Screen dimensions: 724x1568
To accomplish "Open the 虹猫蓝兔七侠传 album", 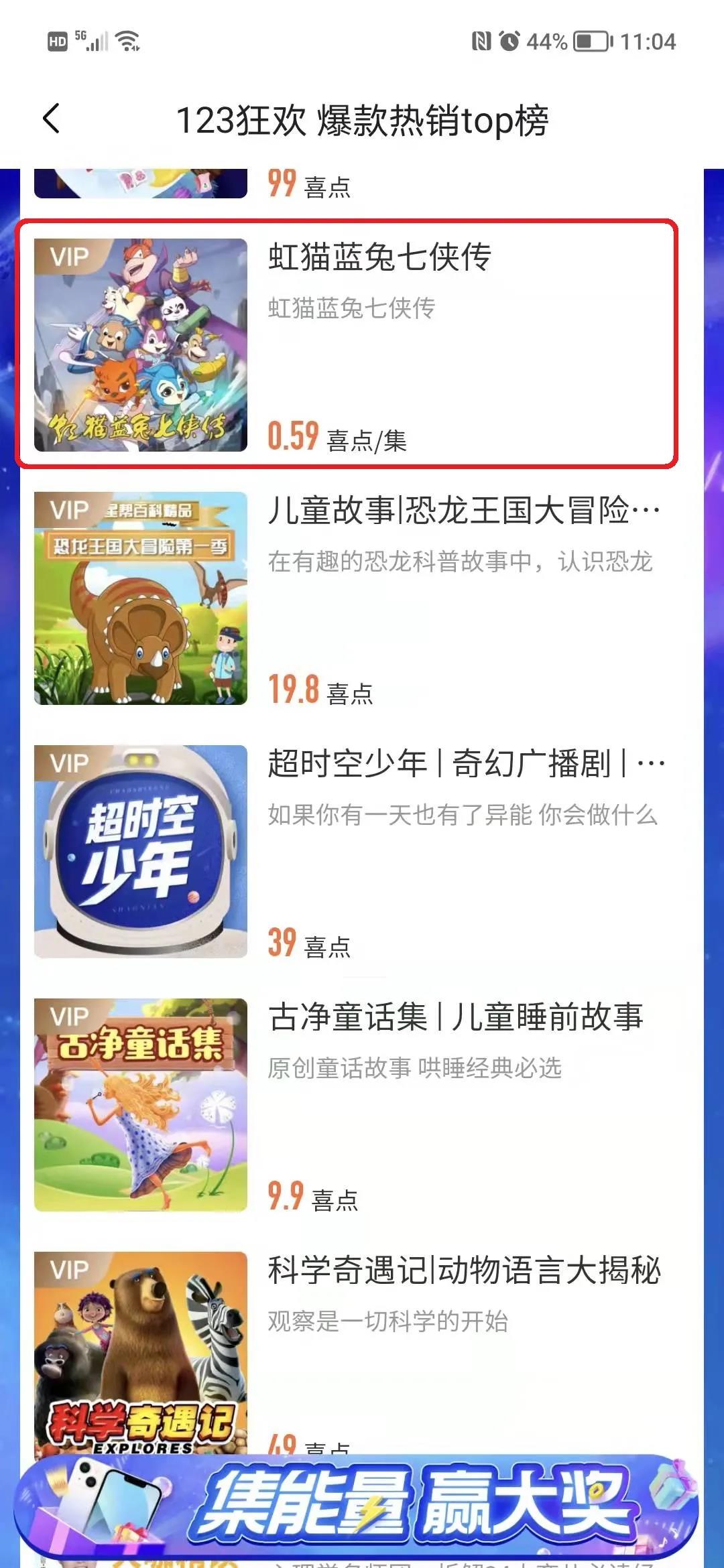I will coord(347,343).
